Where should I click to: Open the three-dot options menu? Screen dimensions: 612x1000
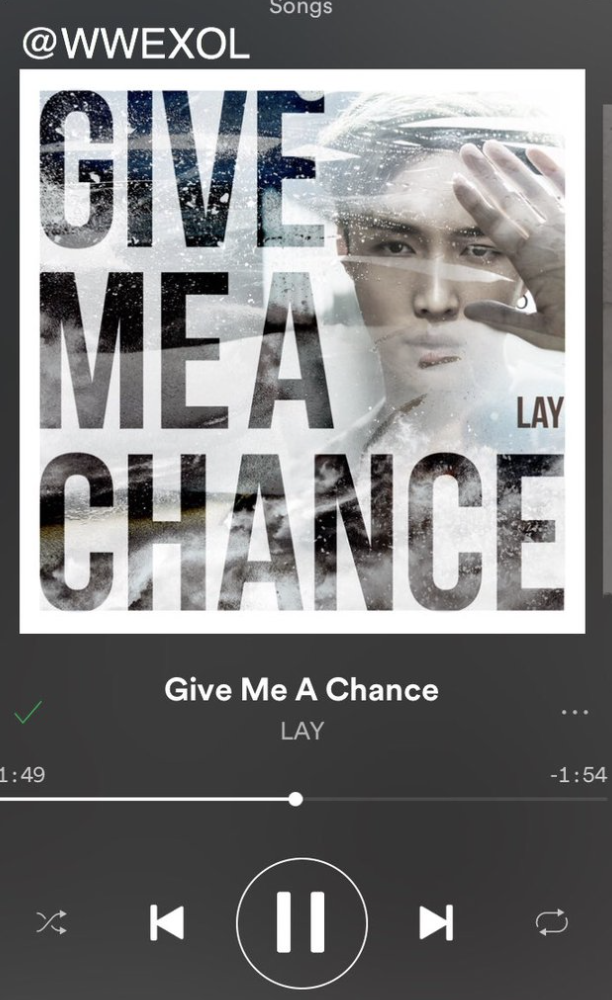575,712
